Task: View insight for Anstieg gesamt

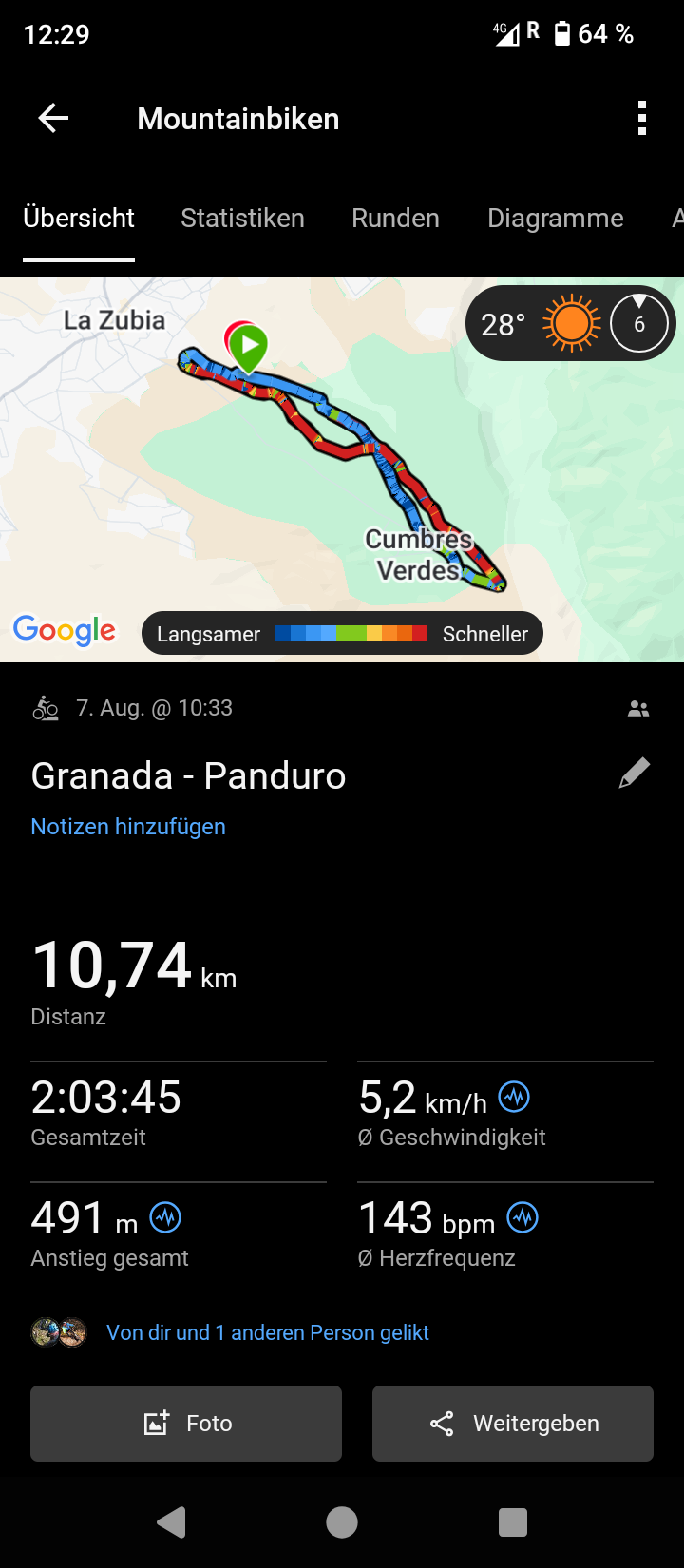Action: tap(165, 1218)
